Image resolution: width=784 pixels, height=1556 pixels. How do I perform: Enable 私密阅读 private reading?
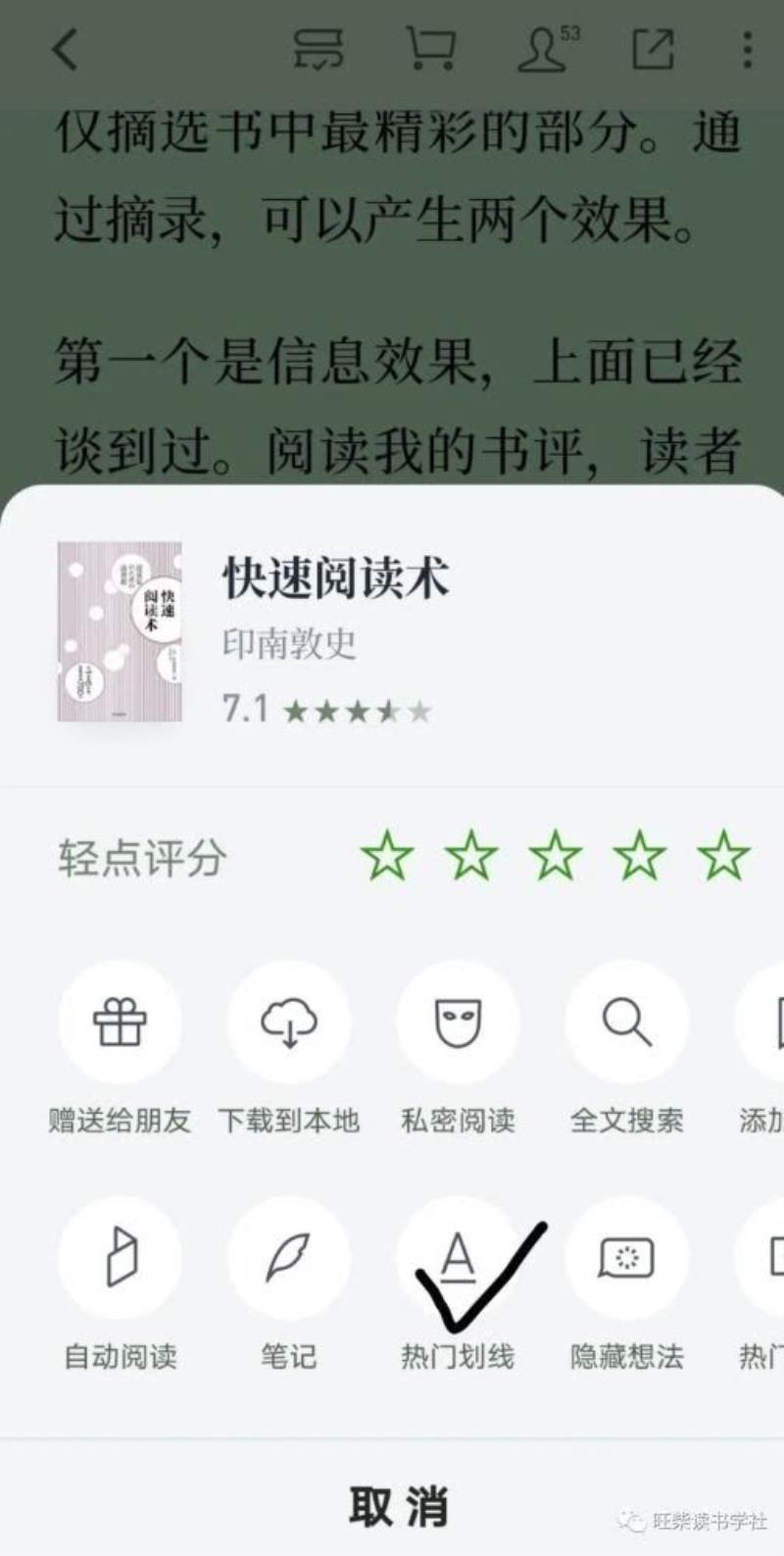click(x=458, y=1023)
